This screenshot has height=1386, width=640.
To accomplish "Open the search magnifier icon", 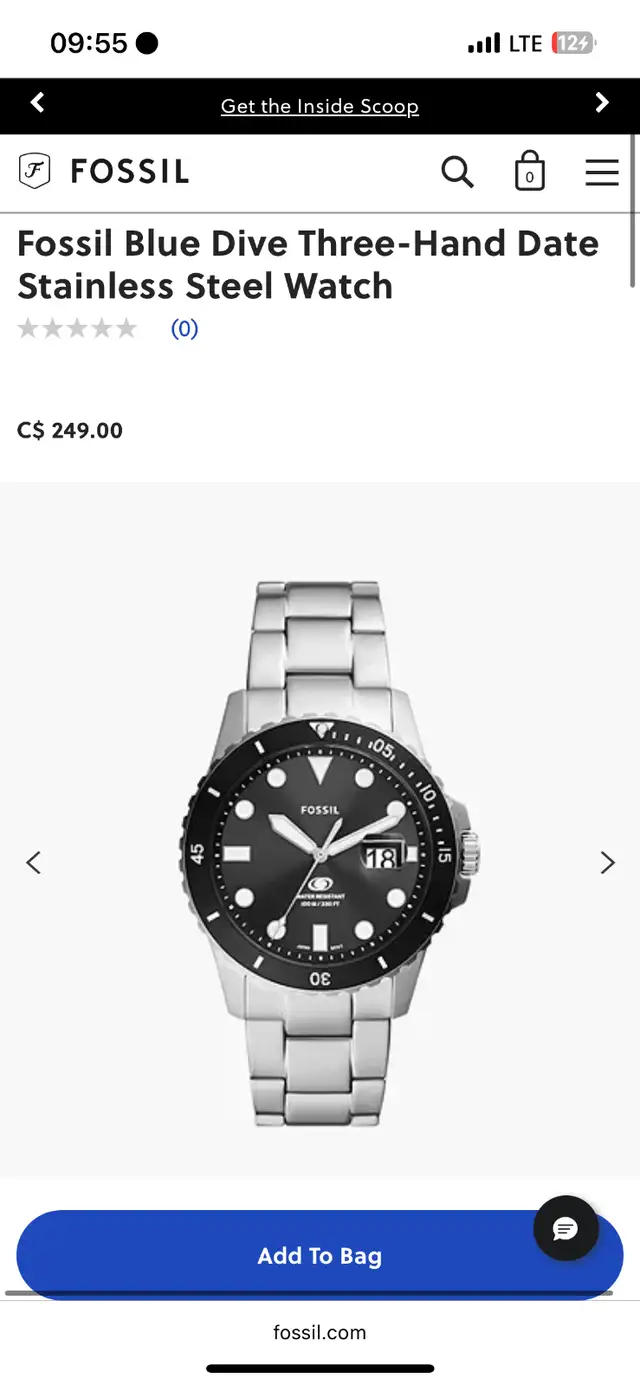I will 457,172.
